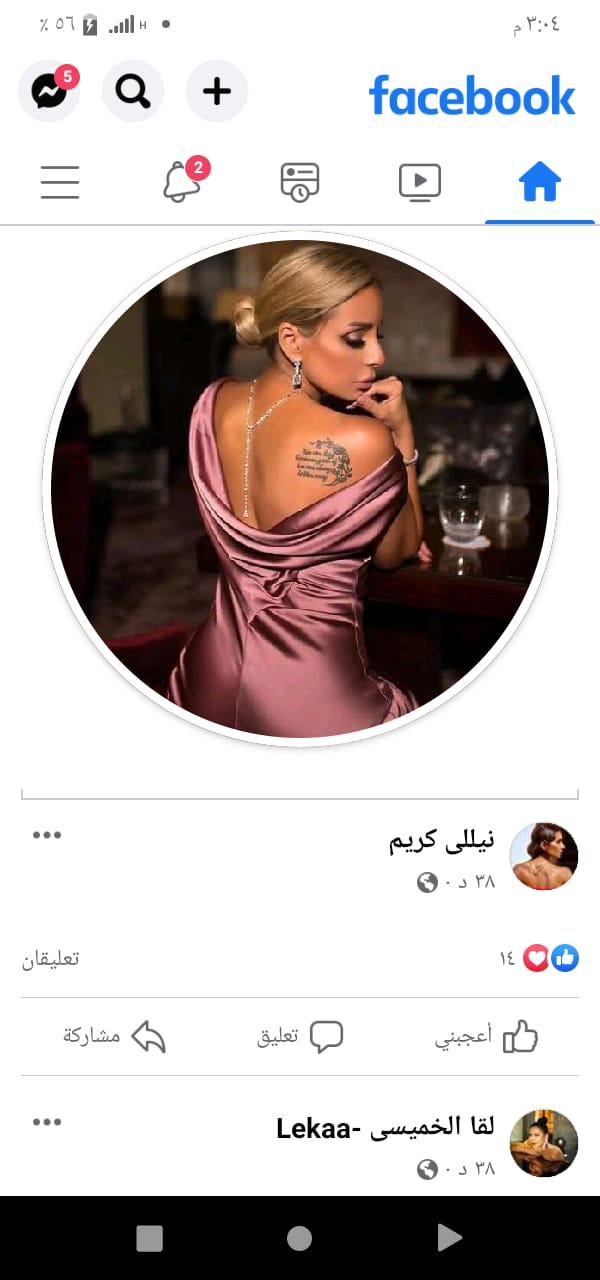This screenshot has width=600, height=1280.
Task: Share the post with مشاركة
Action: pos(114,1037)
